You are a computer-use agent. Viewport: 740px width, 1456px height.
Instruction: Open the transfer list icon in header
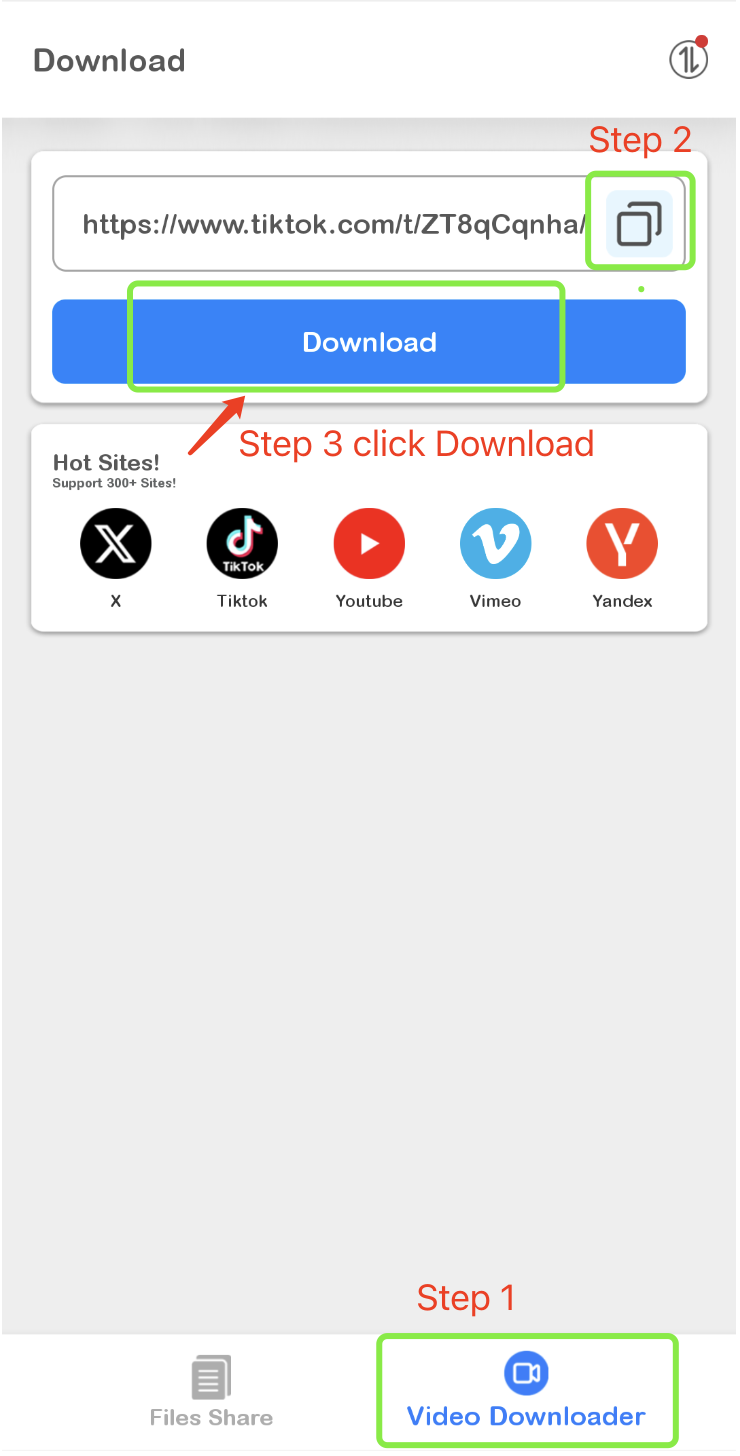pyautogui.click(x=688, y=60)
